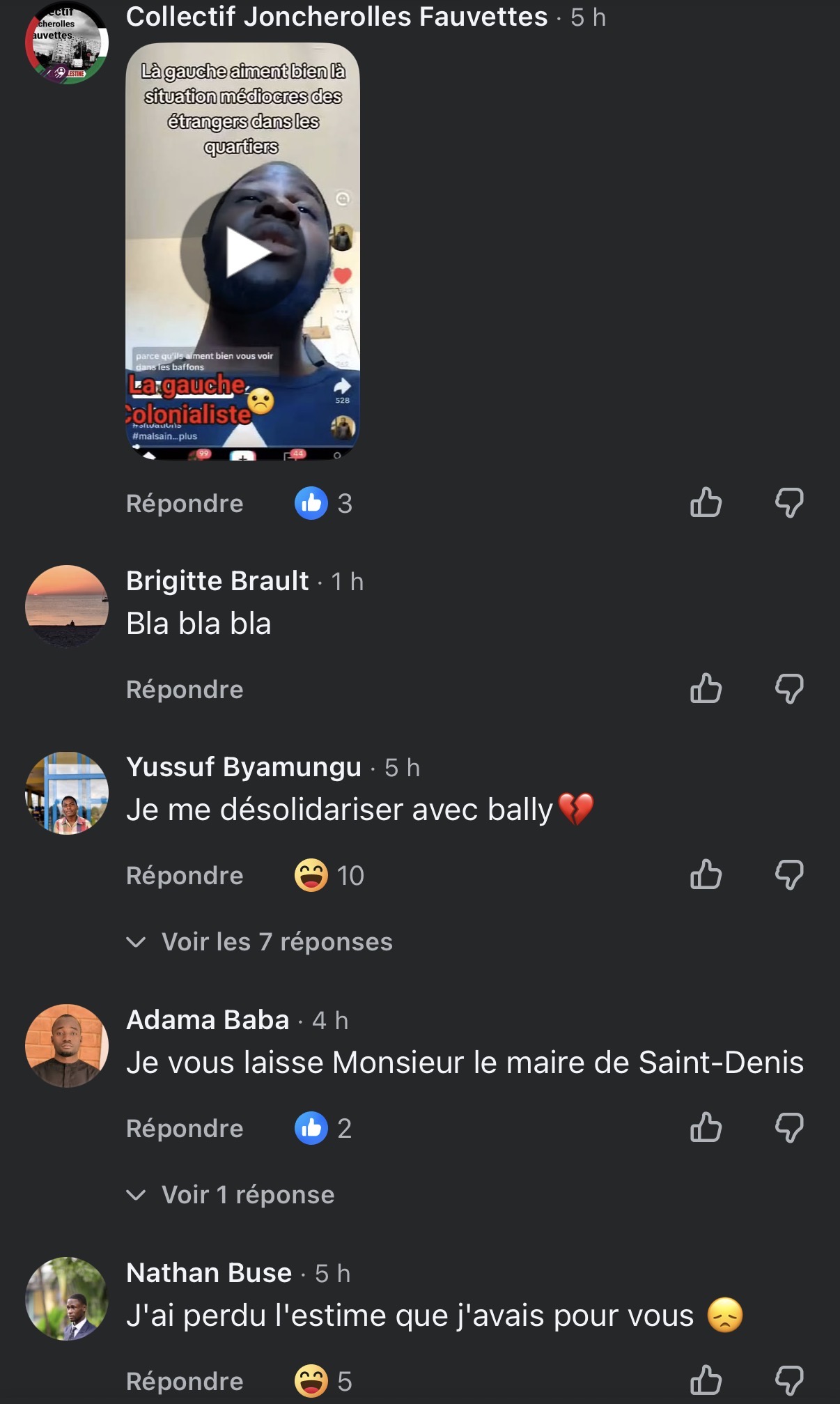840x1404 pixels.
Task: Open Adama Baba's profile name
Action: 208,1019
